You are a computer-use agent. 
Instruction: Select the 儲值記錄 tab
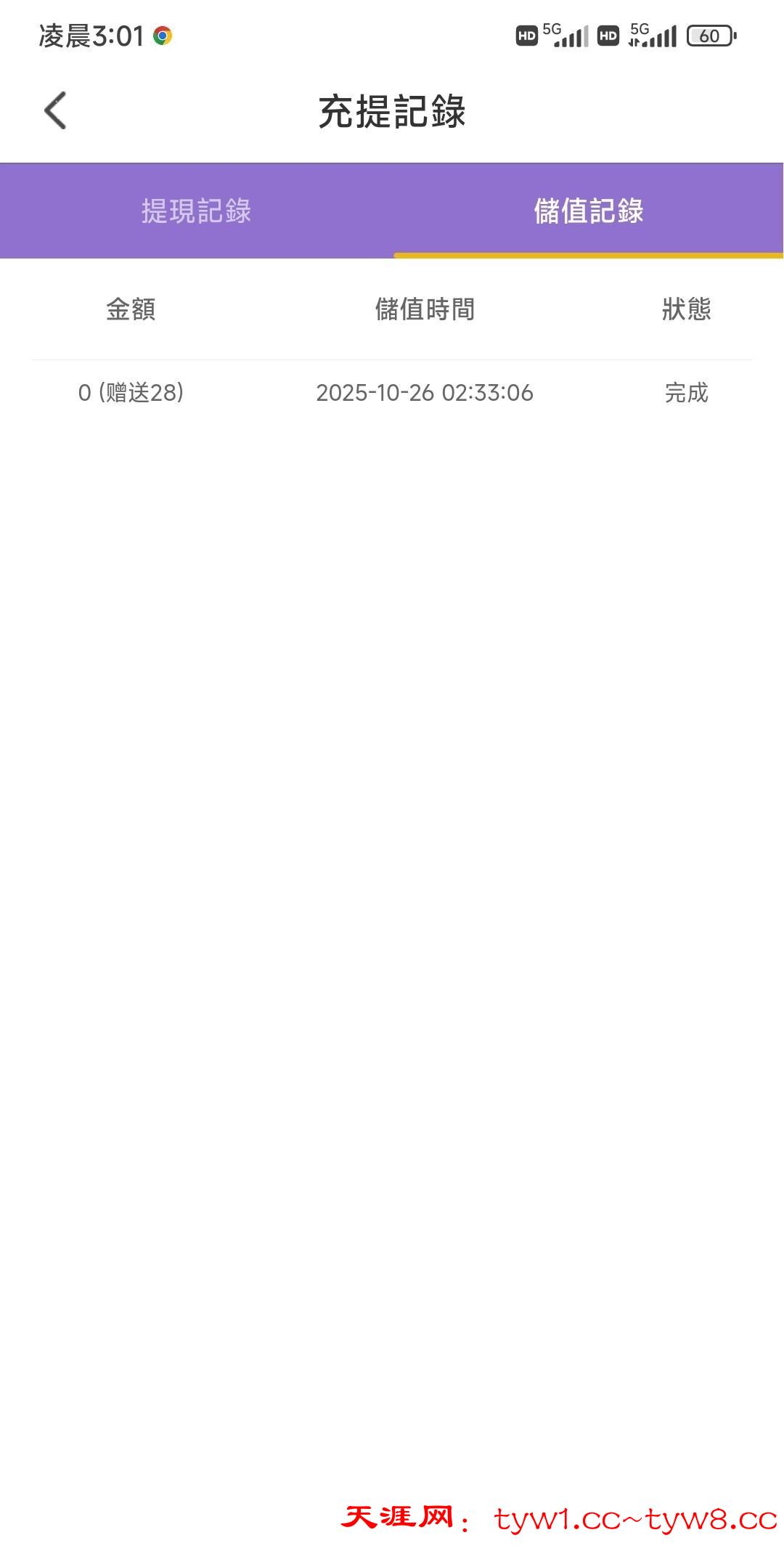point(588,211)
